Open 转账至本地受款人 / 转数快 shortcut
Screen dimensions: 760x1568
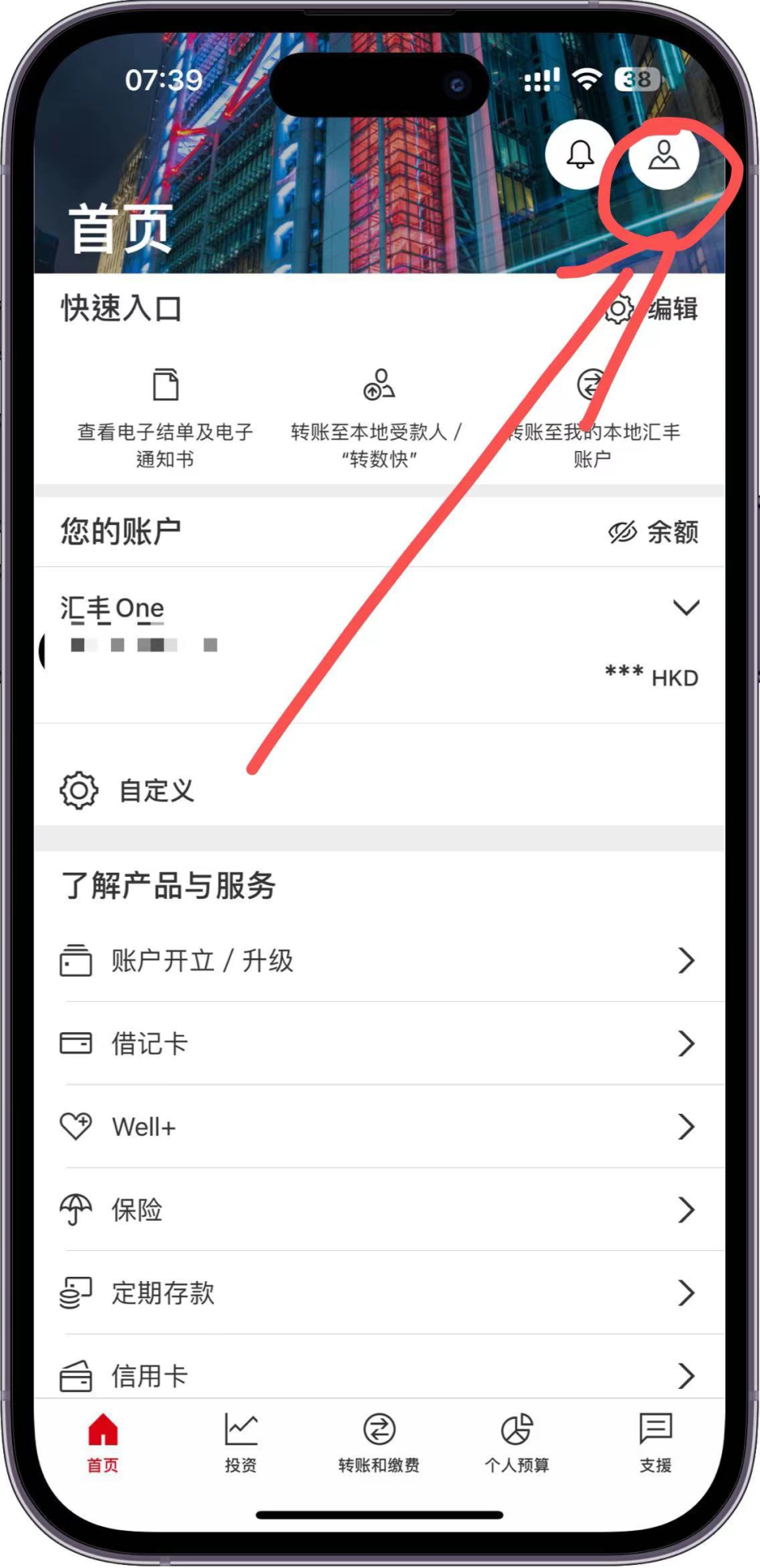pos(378,418)
